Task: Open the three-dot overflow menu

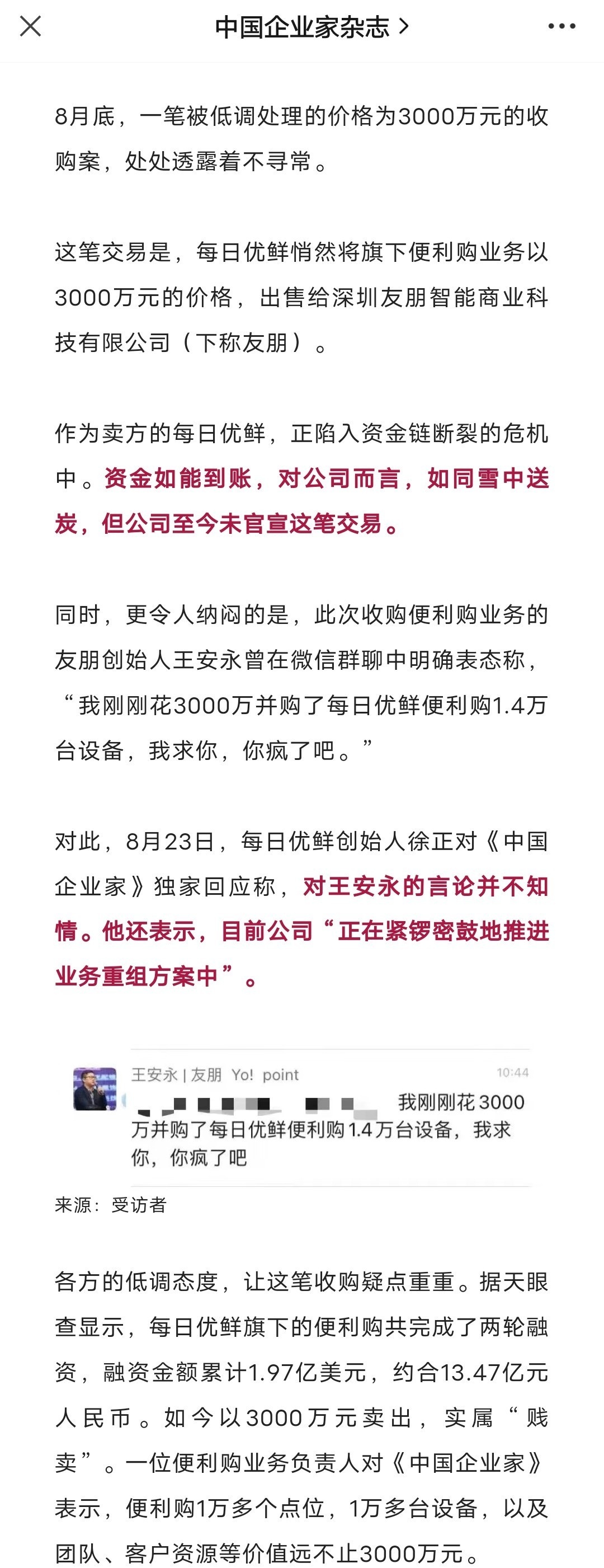Action: coord(561,27)
